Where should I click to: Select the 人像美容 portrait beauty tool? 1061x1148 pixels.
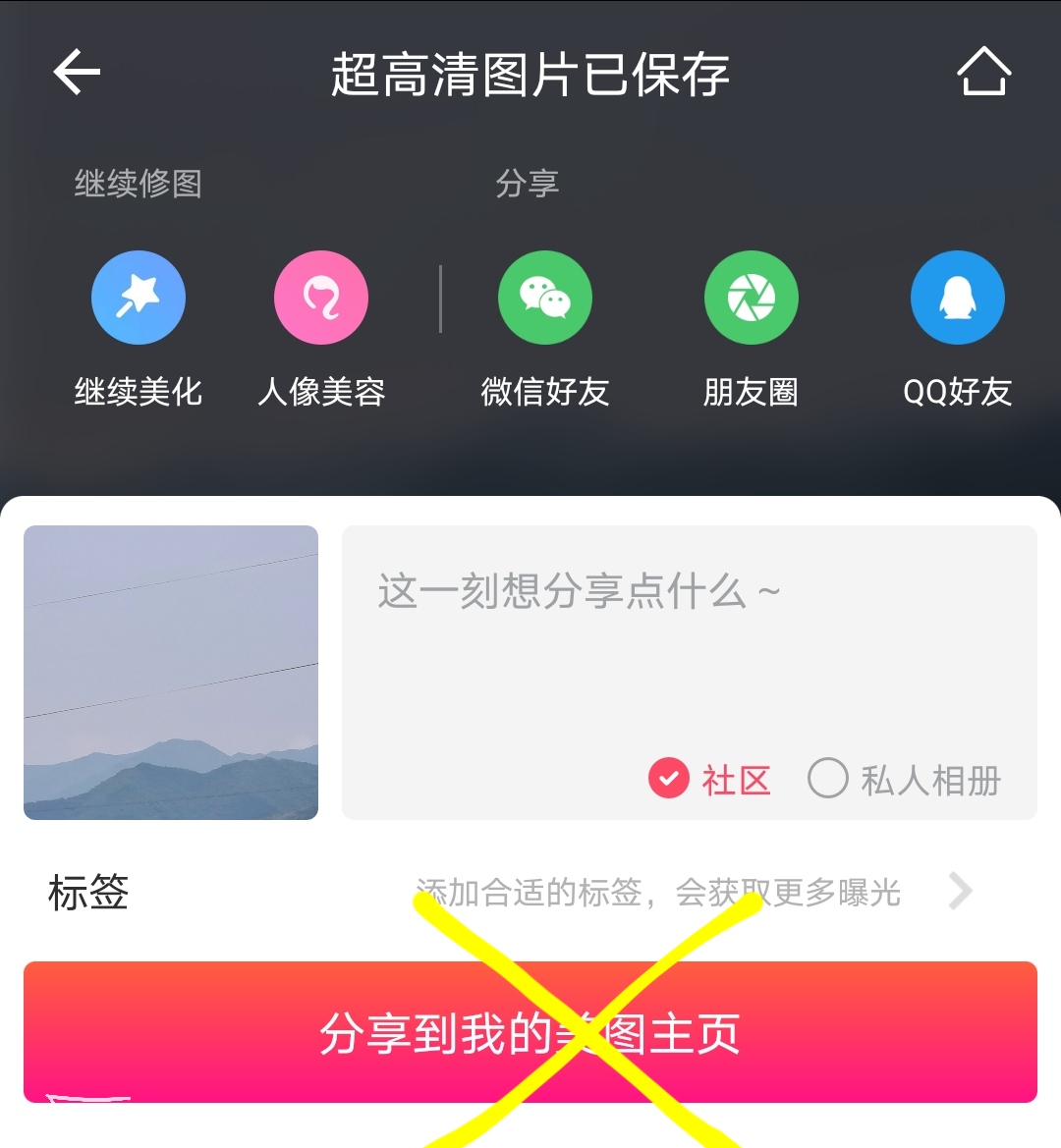tap(321, 297)
